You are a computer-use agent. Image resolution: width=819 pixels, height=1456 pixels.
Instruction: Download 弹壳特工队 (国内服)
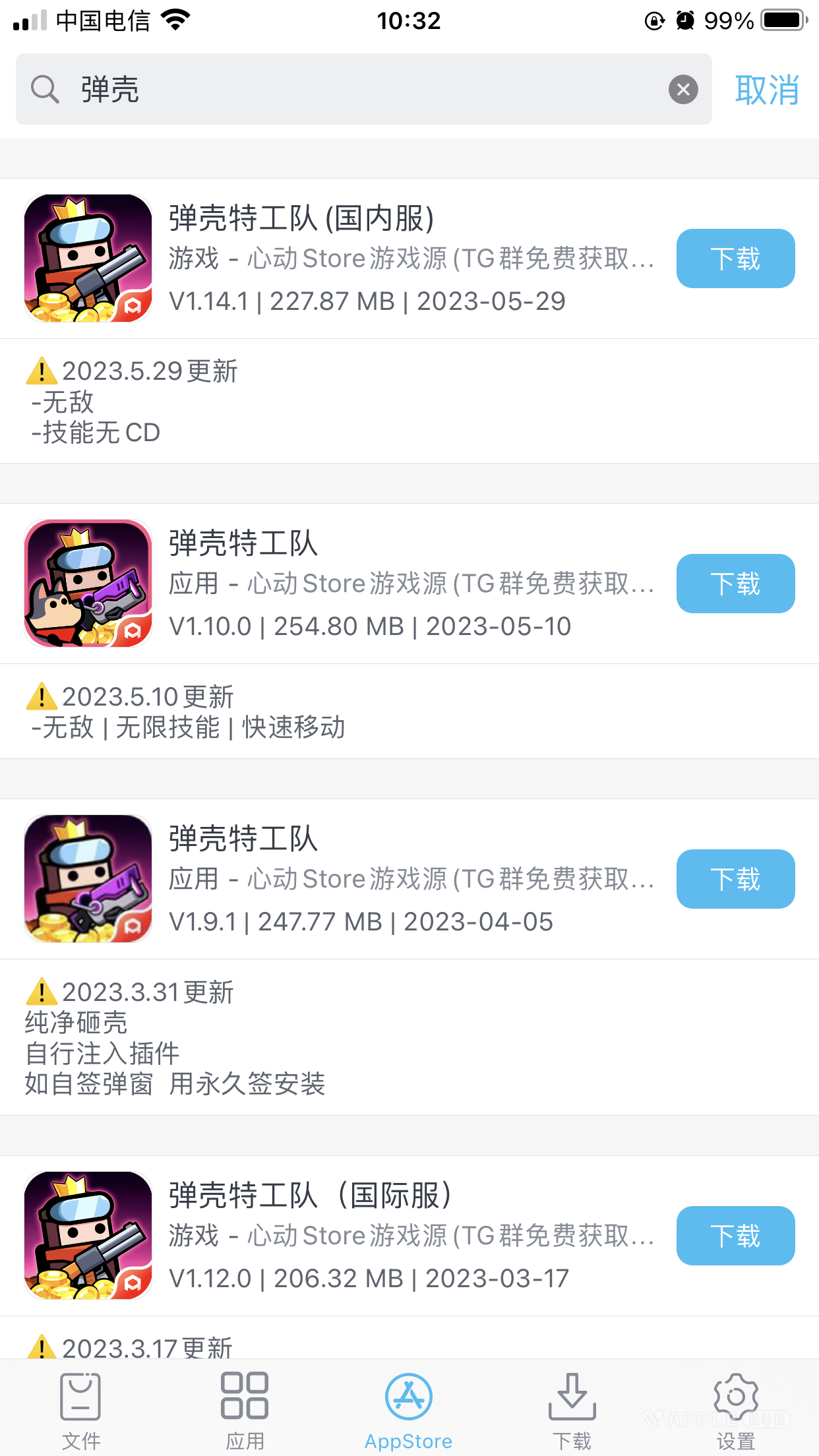pyautogui.click(x=735, y=258)
